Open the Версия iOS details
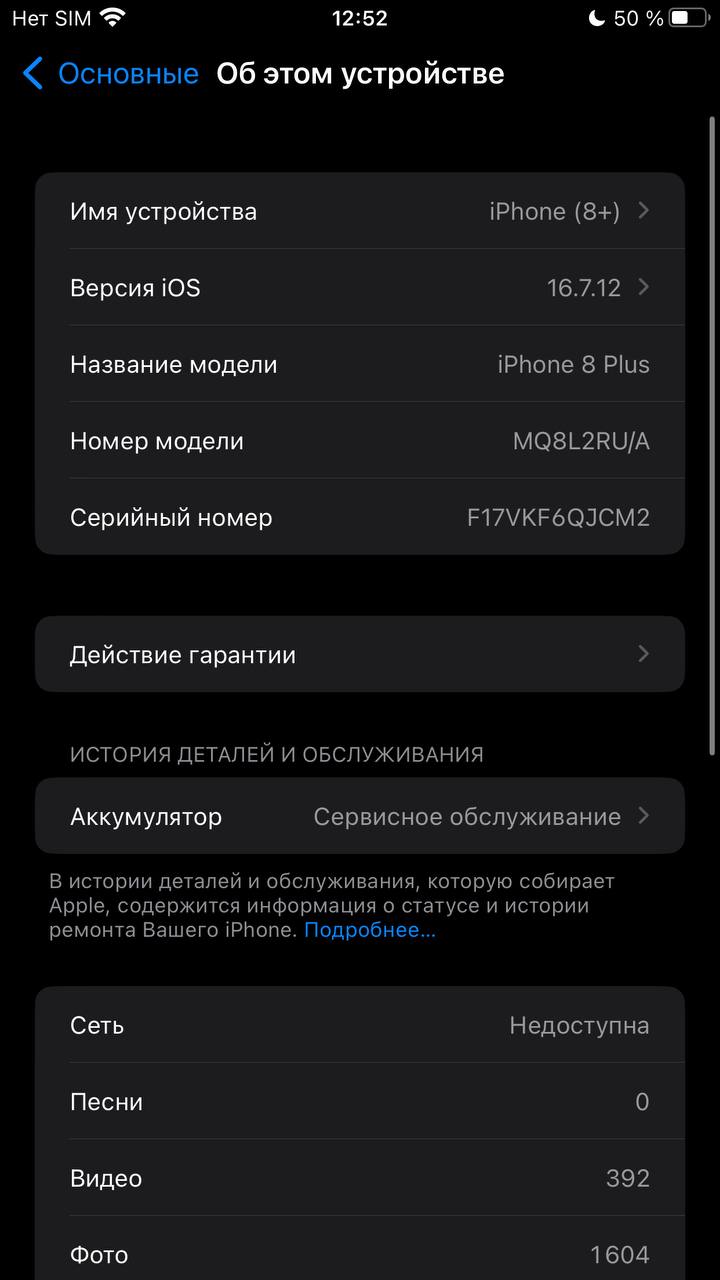Image resolution: width=720 pixels, height=1280 pixels. tap(360, 288)
